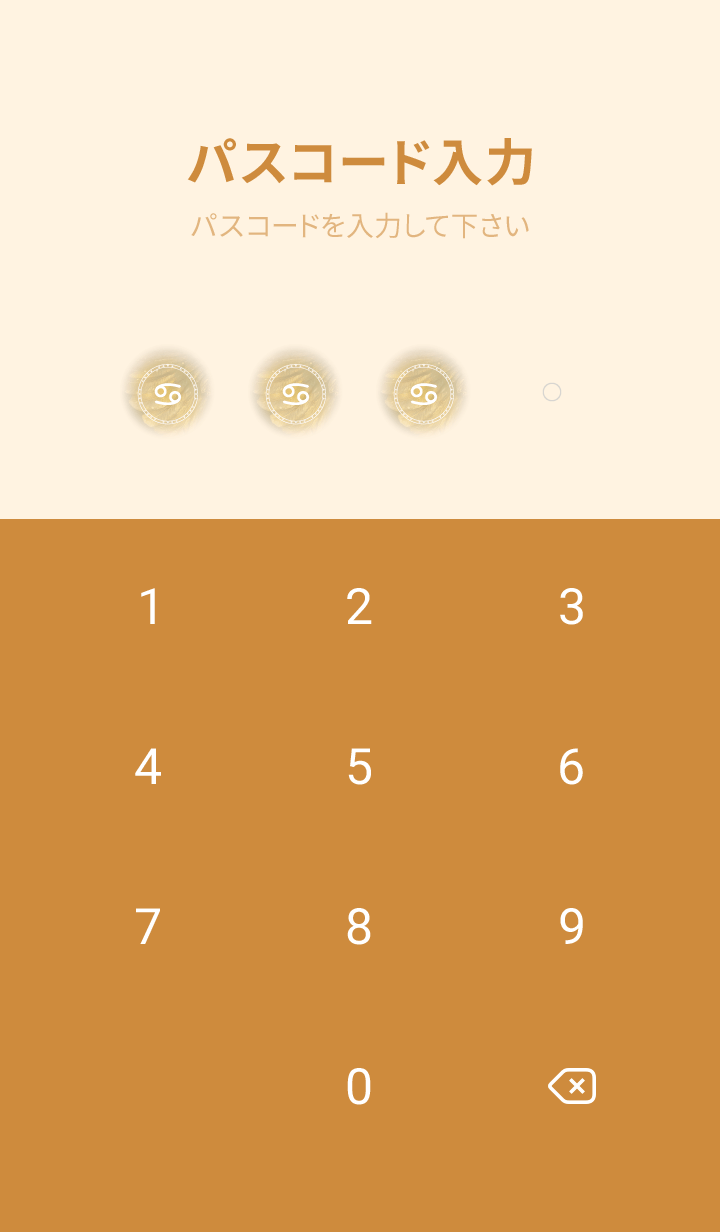Screen dimensions: 720x1232
Task: Delete the last entered passcode digit
Action: click(x=572, y=1086)
